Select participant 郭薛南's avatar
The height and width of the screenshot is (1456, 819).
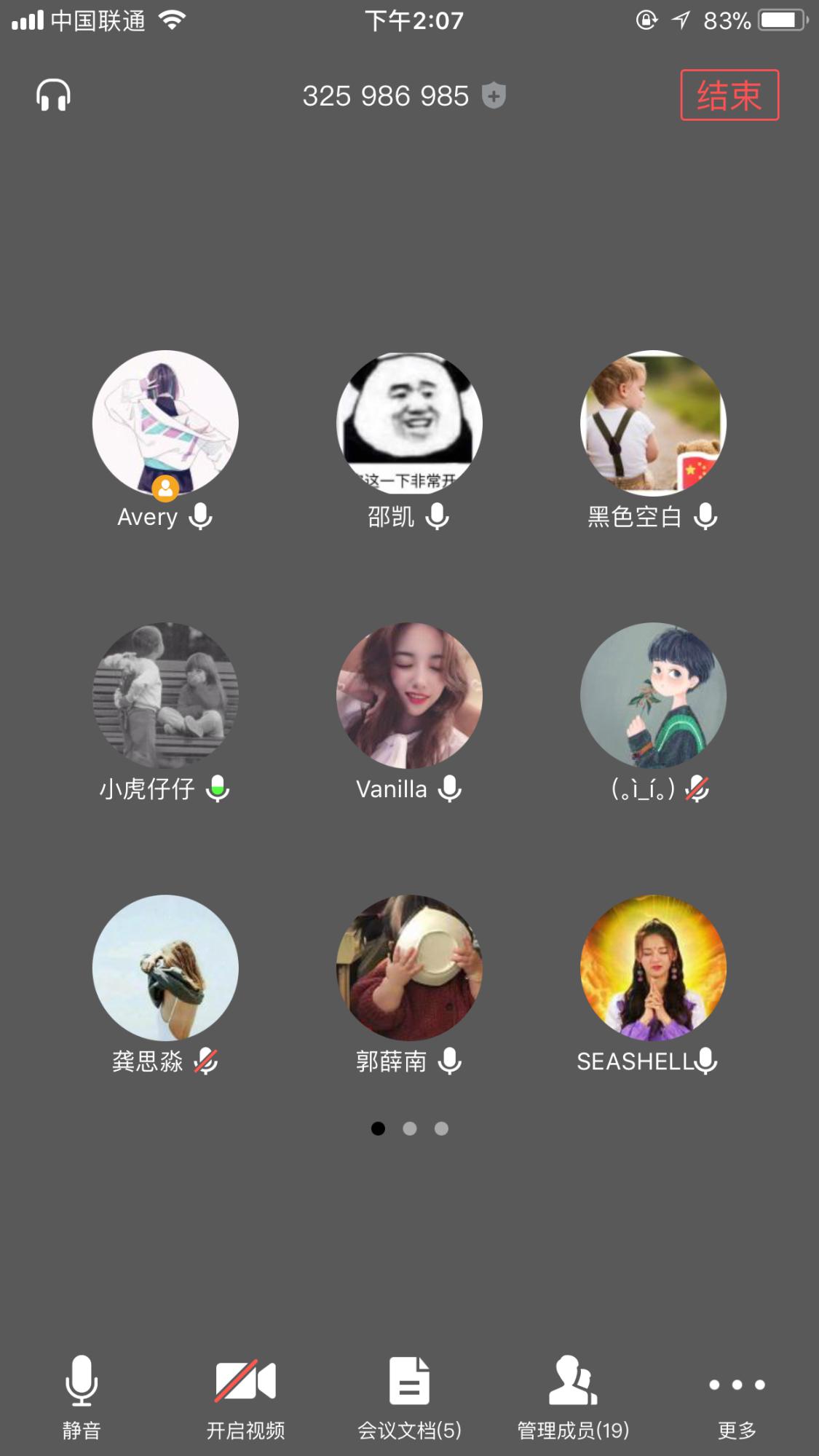tap(409, 968)
